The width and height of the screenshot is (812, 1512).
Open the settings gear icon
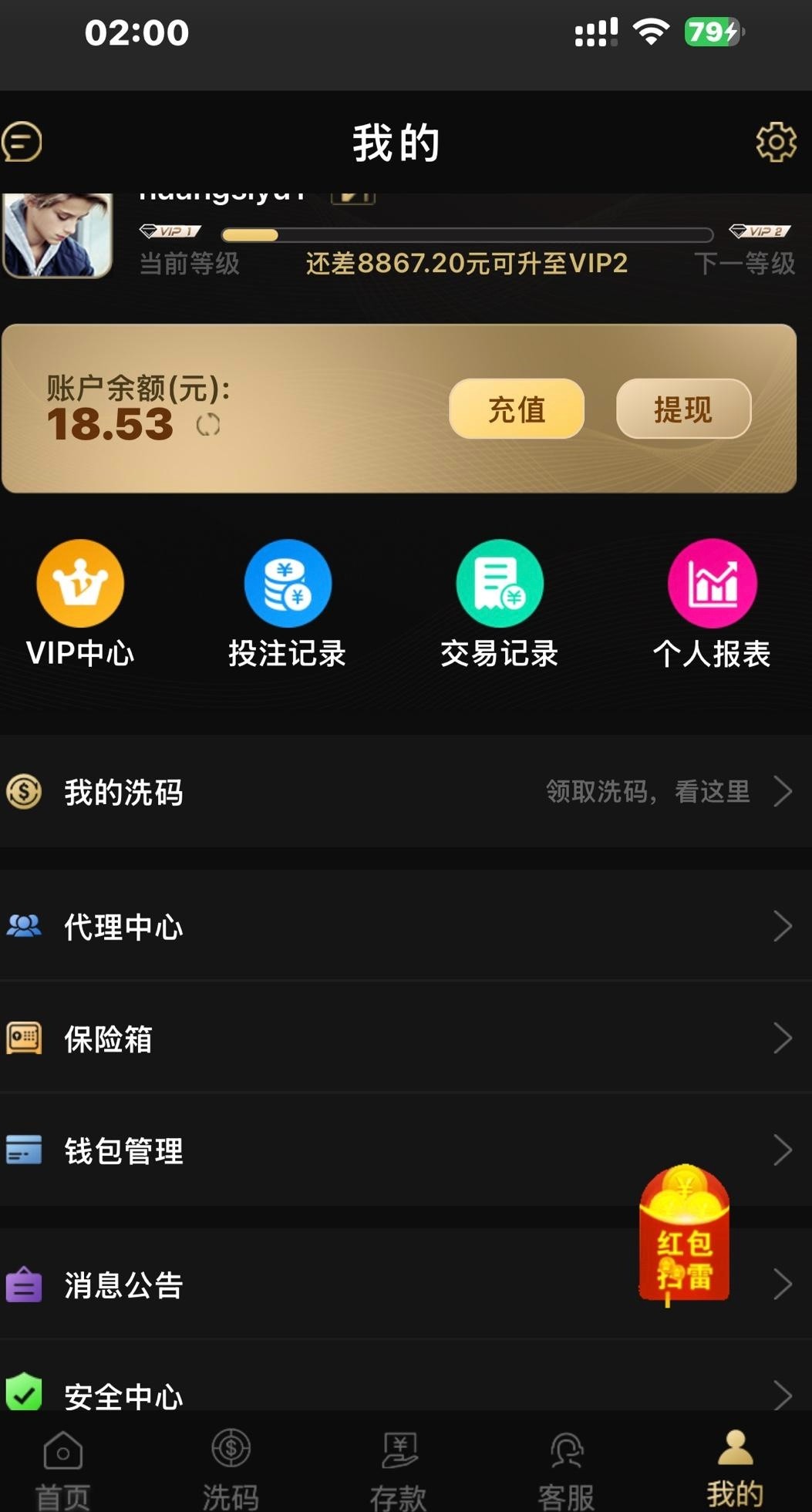pyautogui.click(x=776, y=142)
